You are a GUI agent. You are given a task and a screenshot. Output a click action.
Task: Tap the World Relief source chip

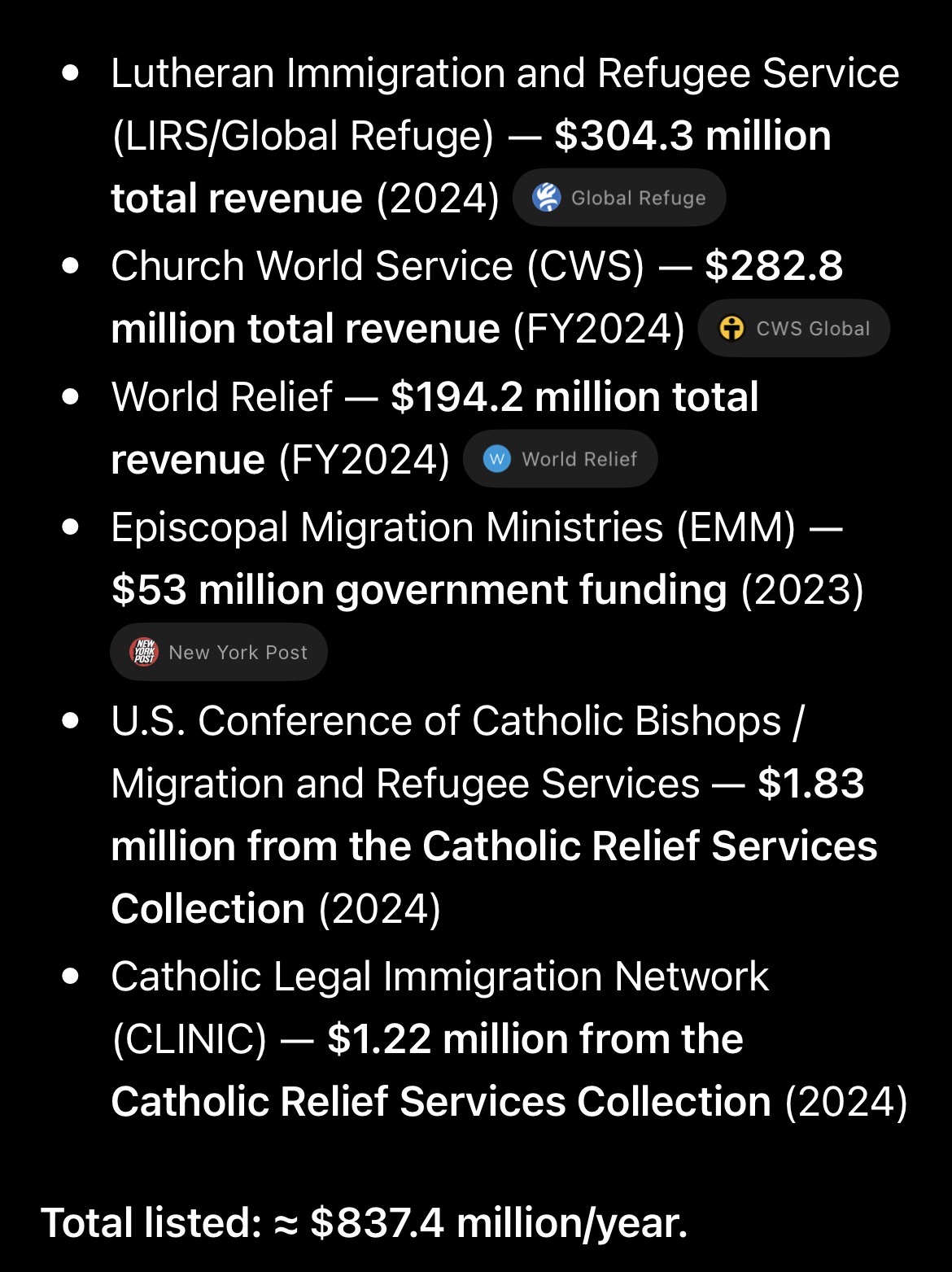pyautogui.click(x=561, y=459)
